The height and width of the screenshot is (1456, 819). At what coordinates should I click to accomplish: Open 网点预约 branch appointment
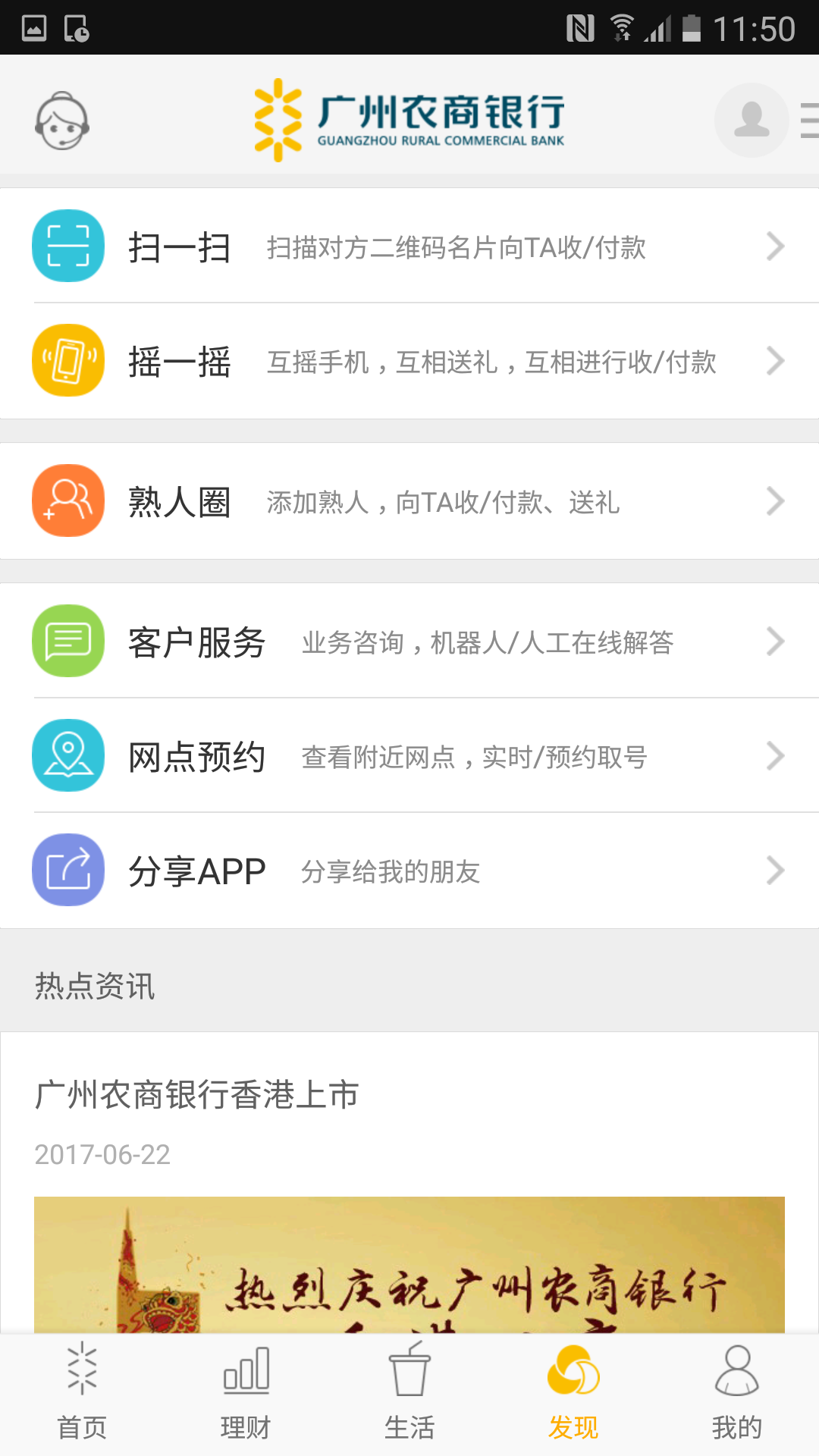[409, 756]
